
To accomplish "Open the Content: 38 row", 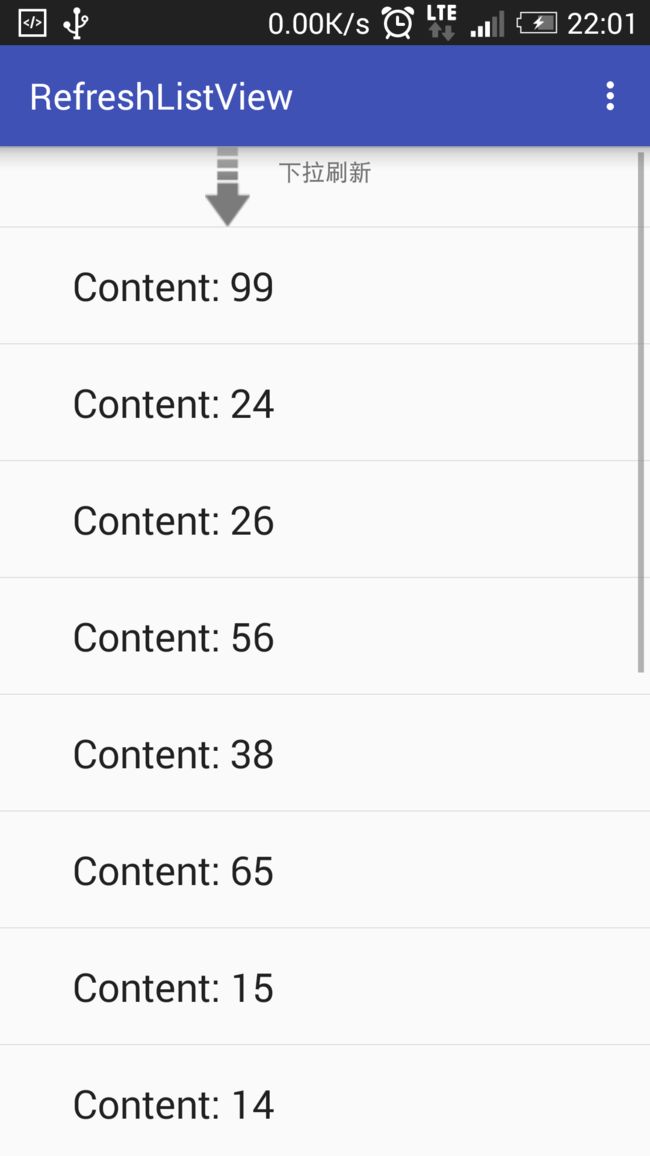I will tap(325, 753).
